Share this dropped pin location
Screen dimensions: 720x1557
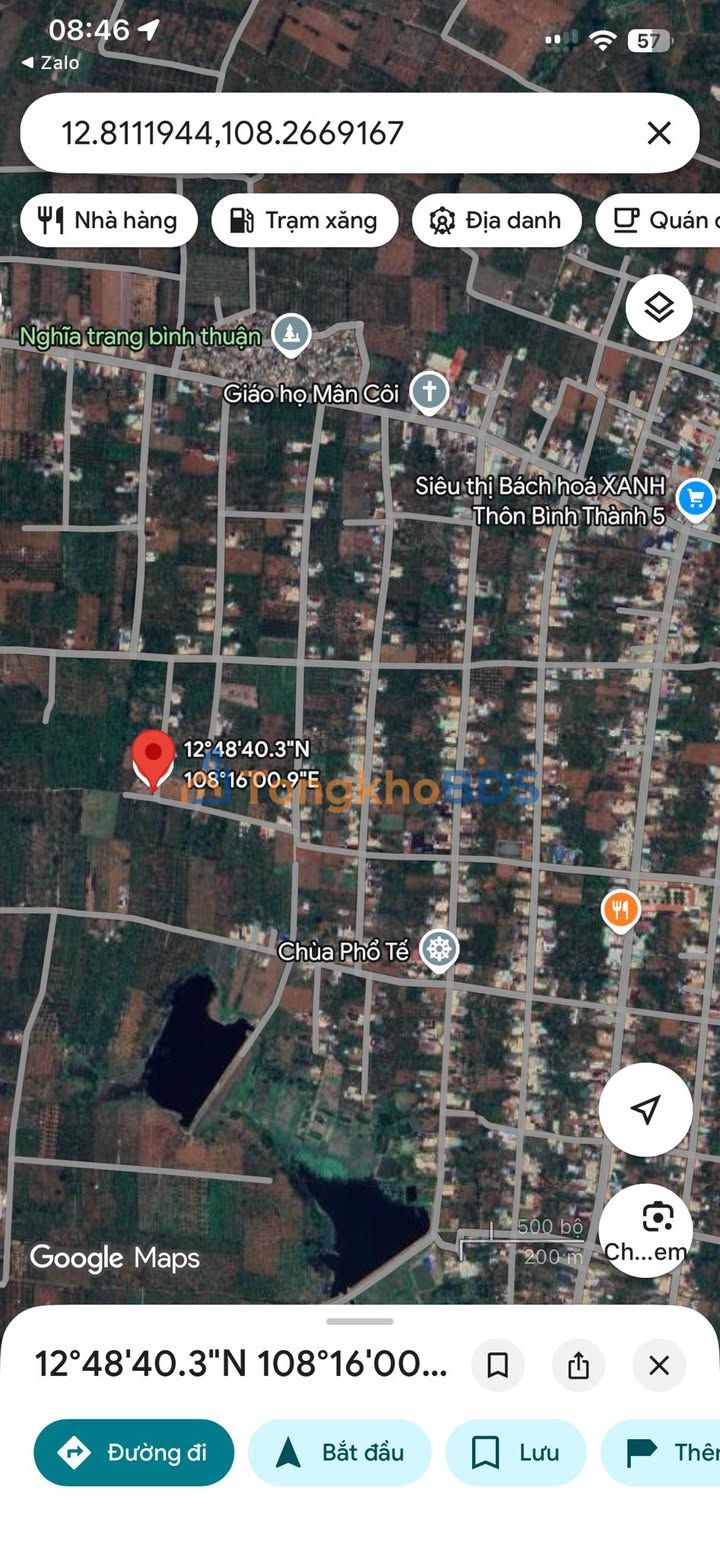point(578,1365)
